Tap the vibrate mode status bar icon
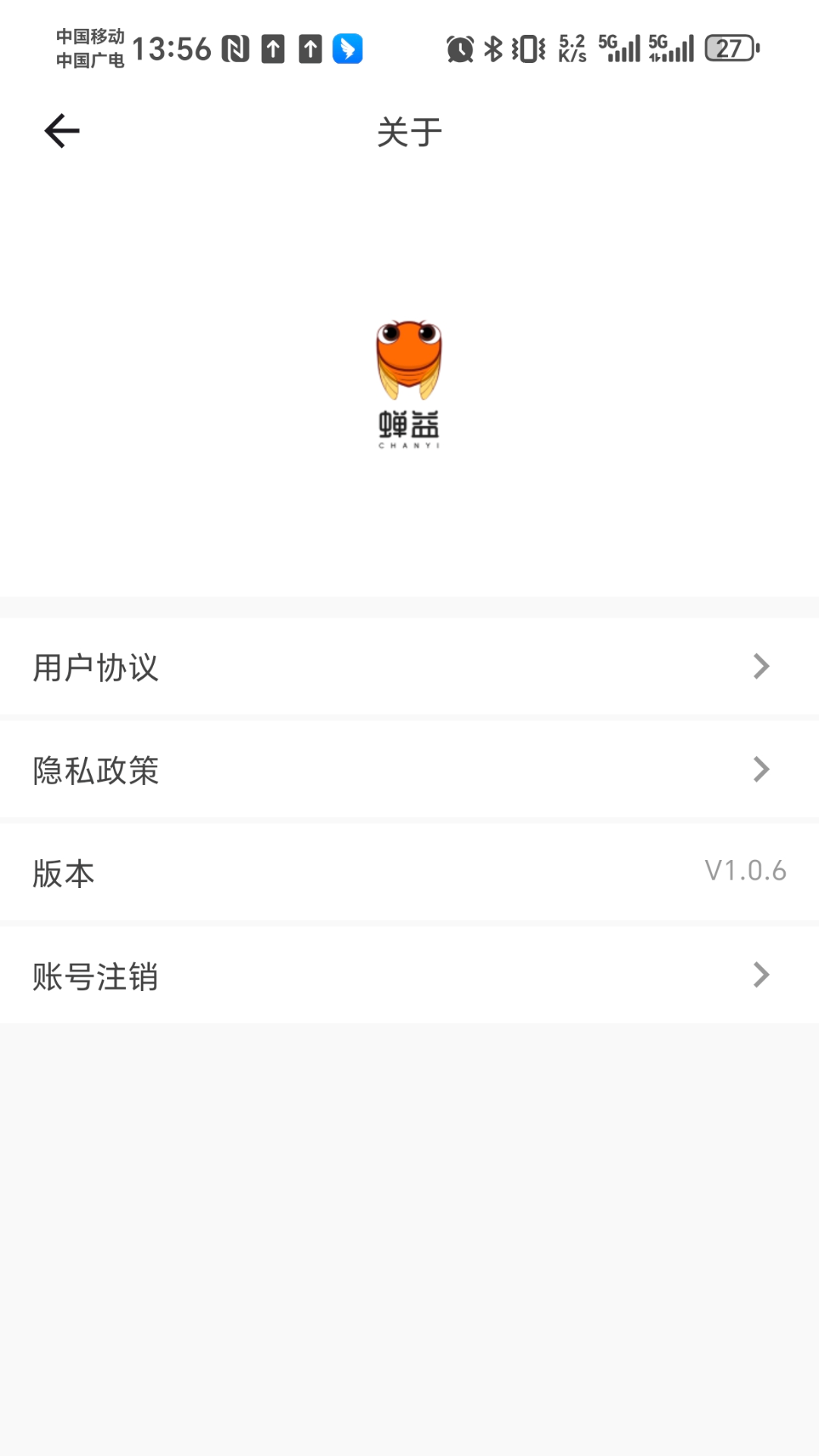The height and width of the screenshot is (1456, 819). (x=529, y=47)
